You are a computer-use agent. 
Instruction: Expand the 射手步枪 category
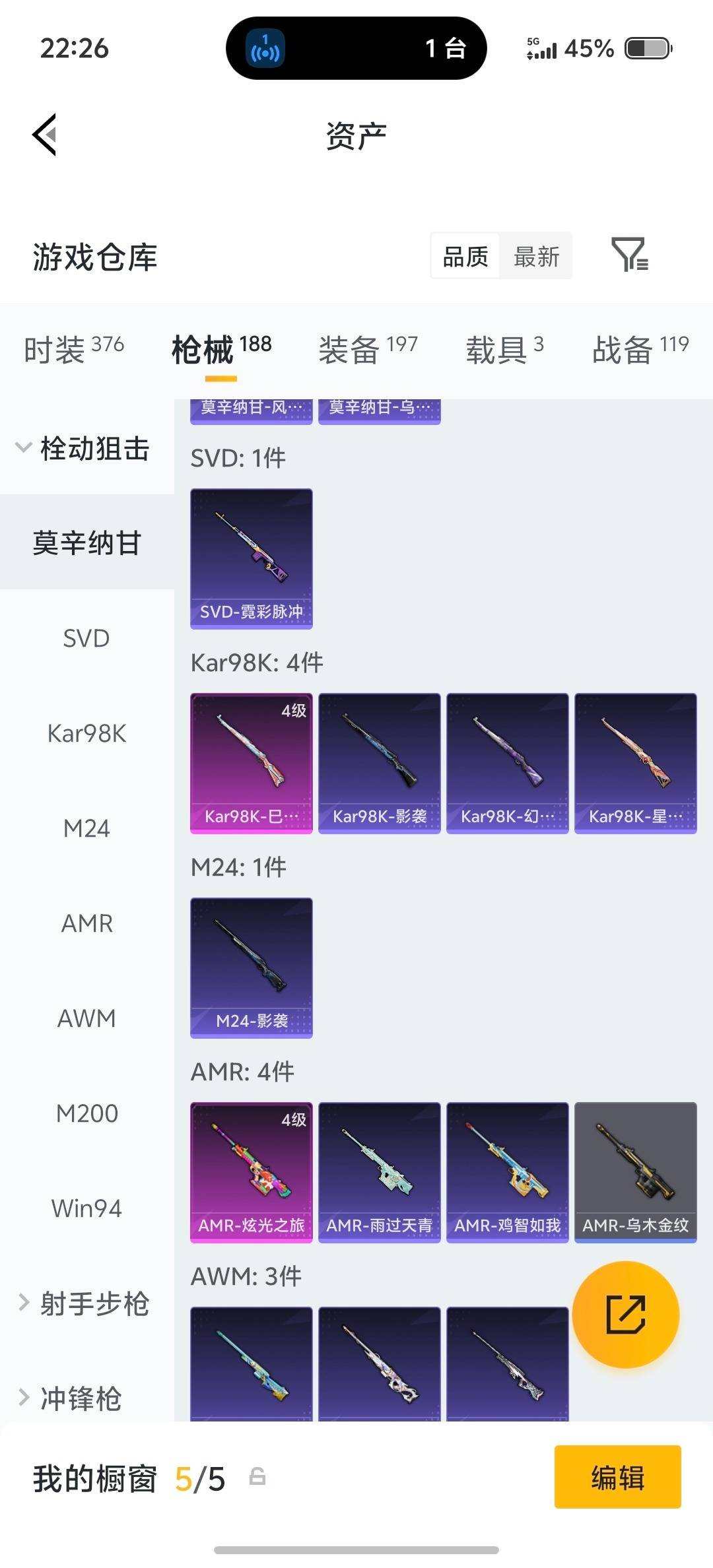coord(92,1303)
